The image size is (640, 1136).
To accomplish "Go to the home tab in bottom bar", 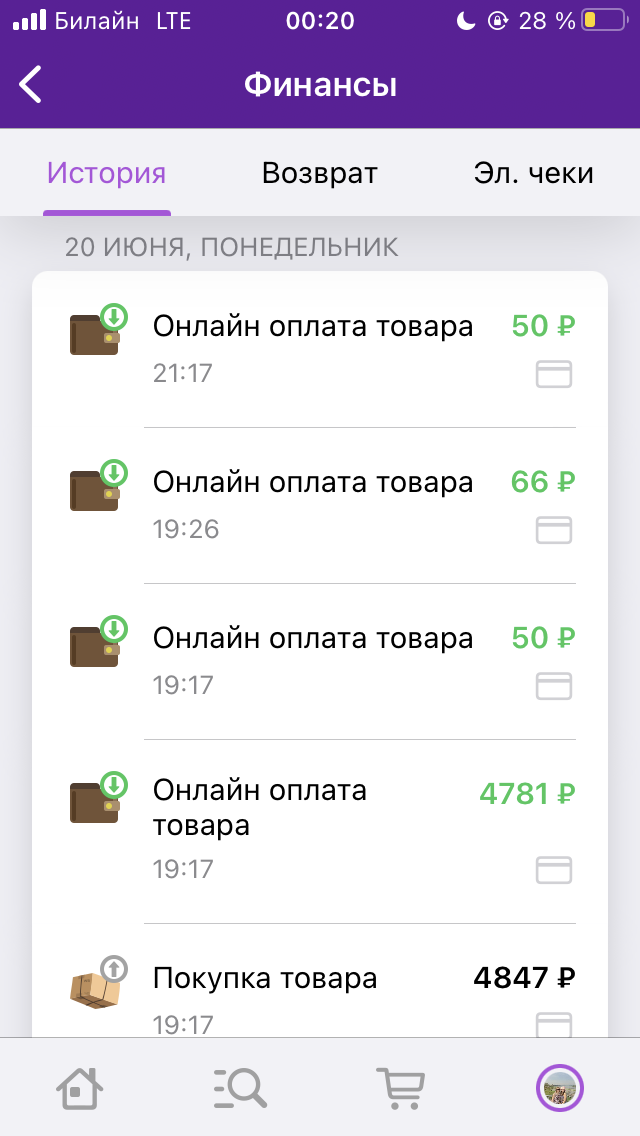I will 80,1087.
